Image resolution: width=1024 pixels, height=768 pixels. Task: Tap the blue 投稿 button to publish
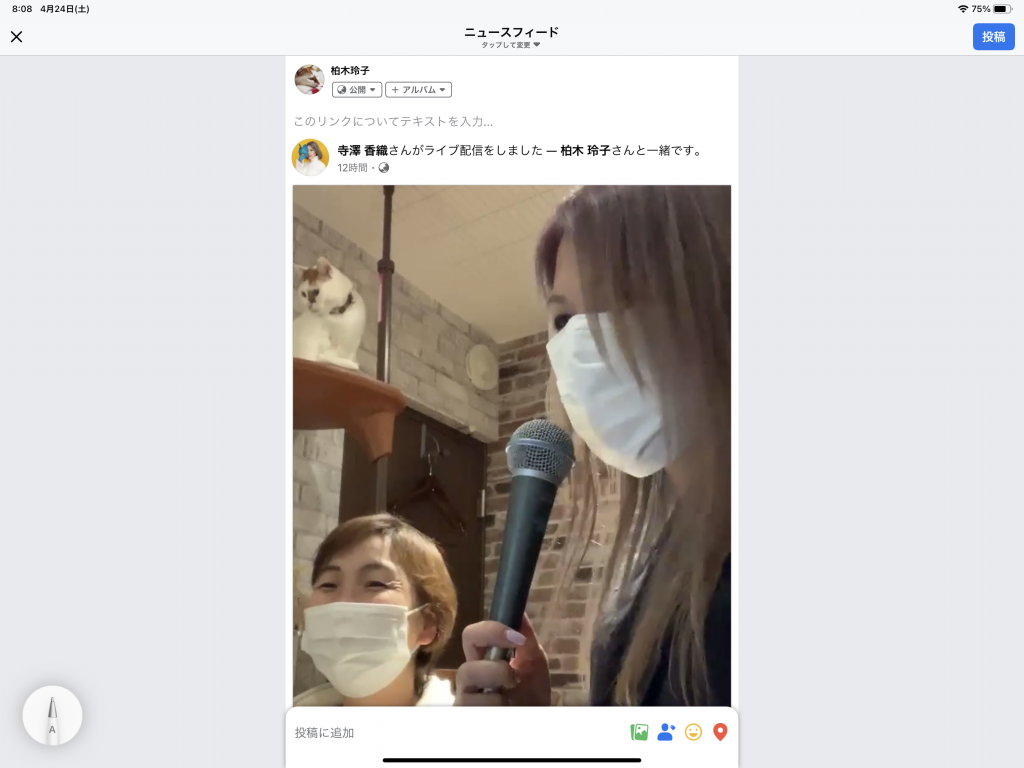(993, 37)
